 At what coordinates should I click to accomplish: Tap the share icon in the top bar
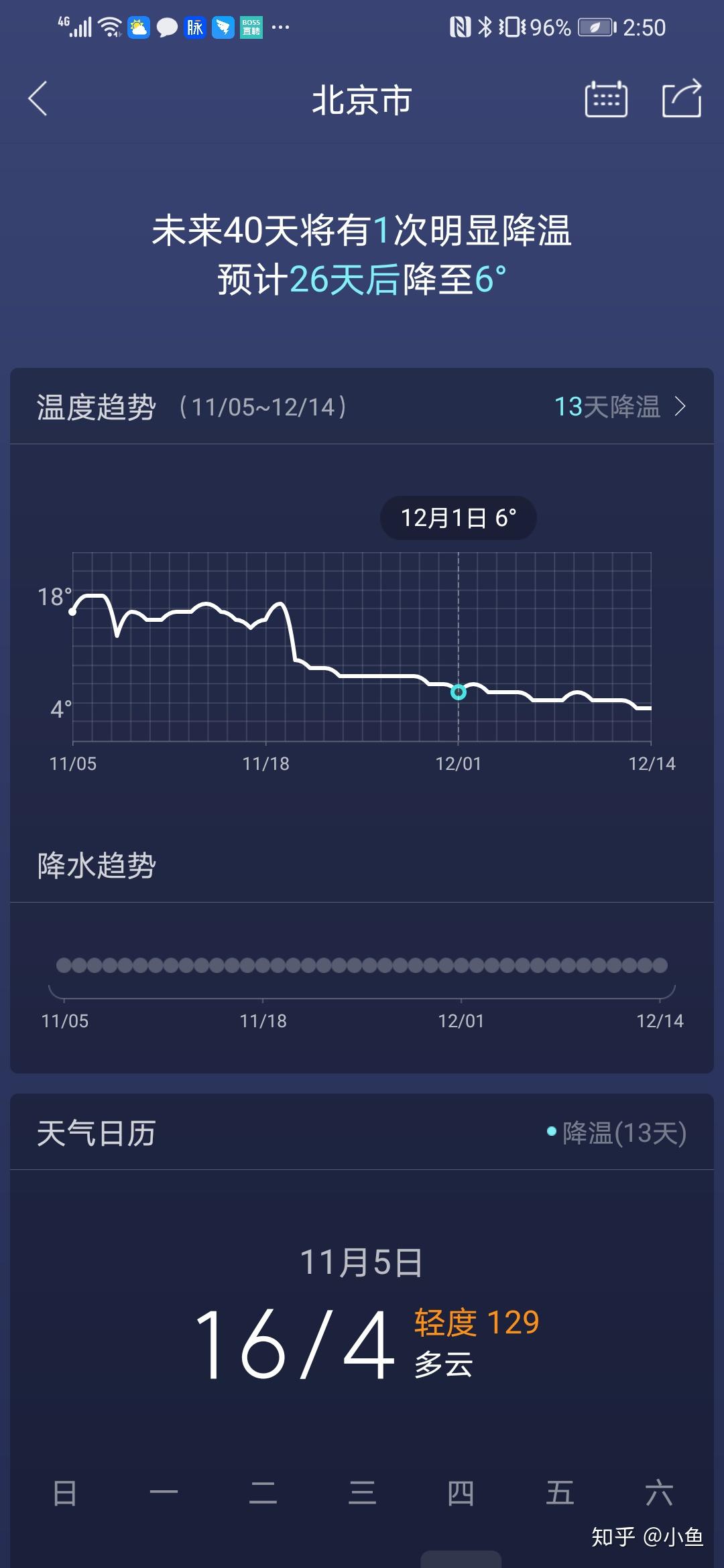coord(682,98)
